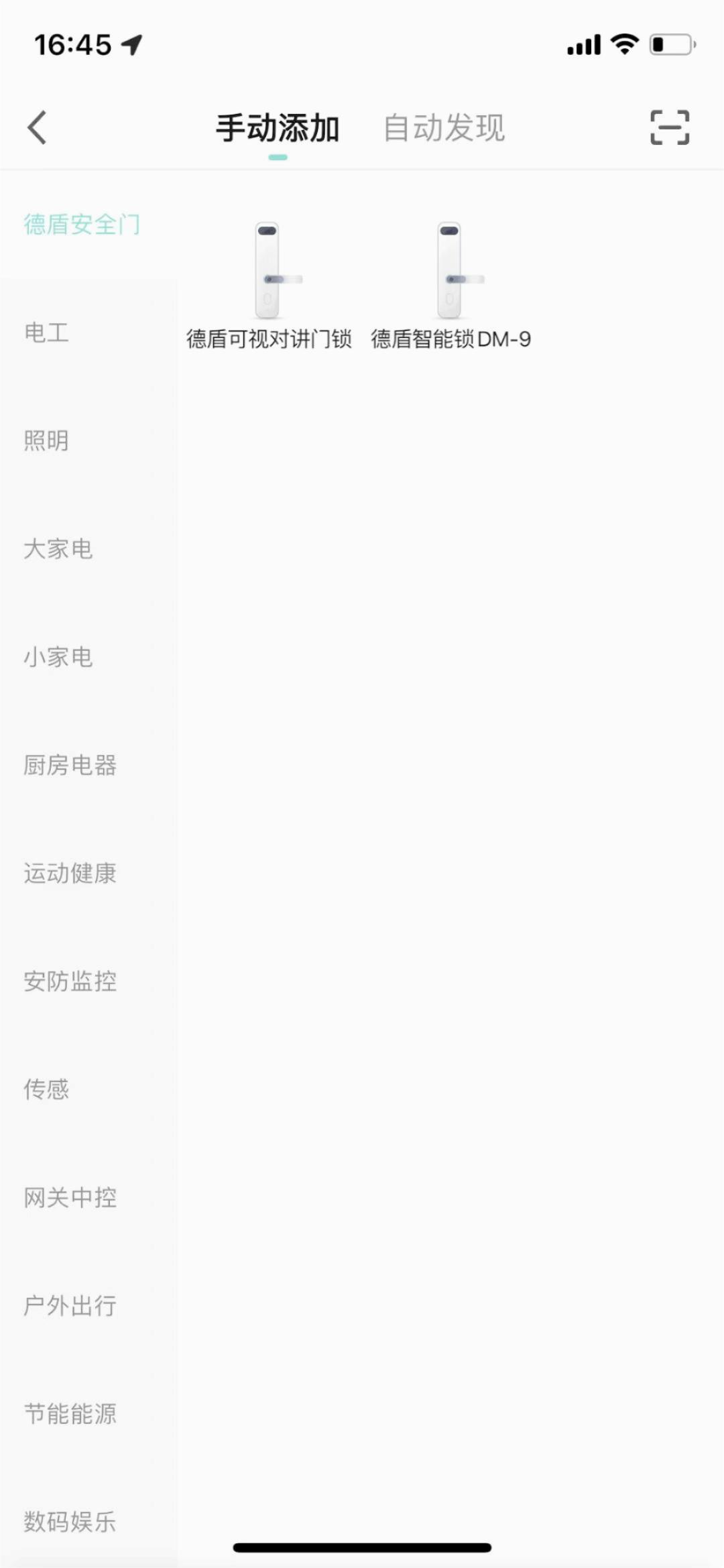Switch to the 自动发现 tab
The height and width of the screenshot is (1568, 724).
click(444, 128)
